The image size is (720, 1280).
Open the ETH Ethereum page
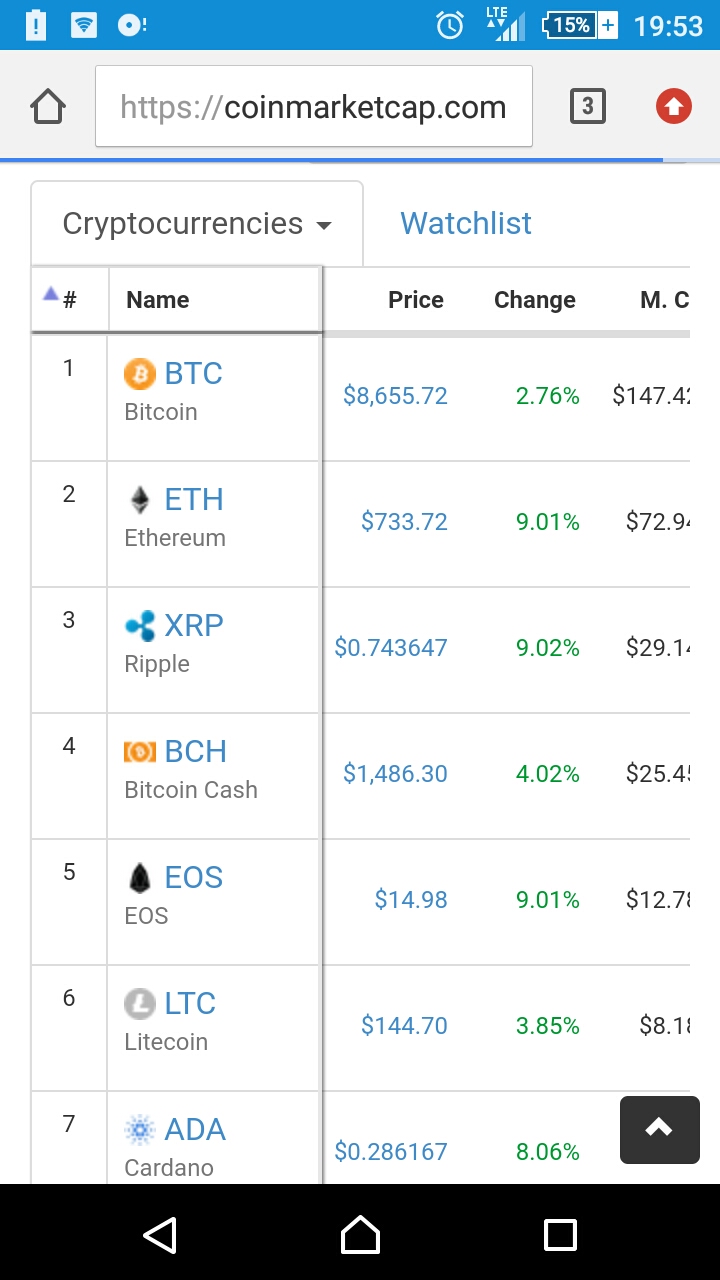pos(193,500)
